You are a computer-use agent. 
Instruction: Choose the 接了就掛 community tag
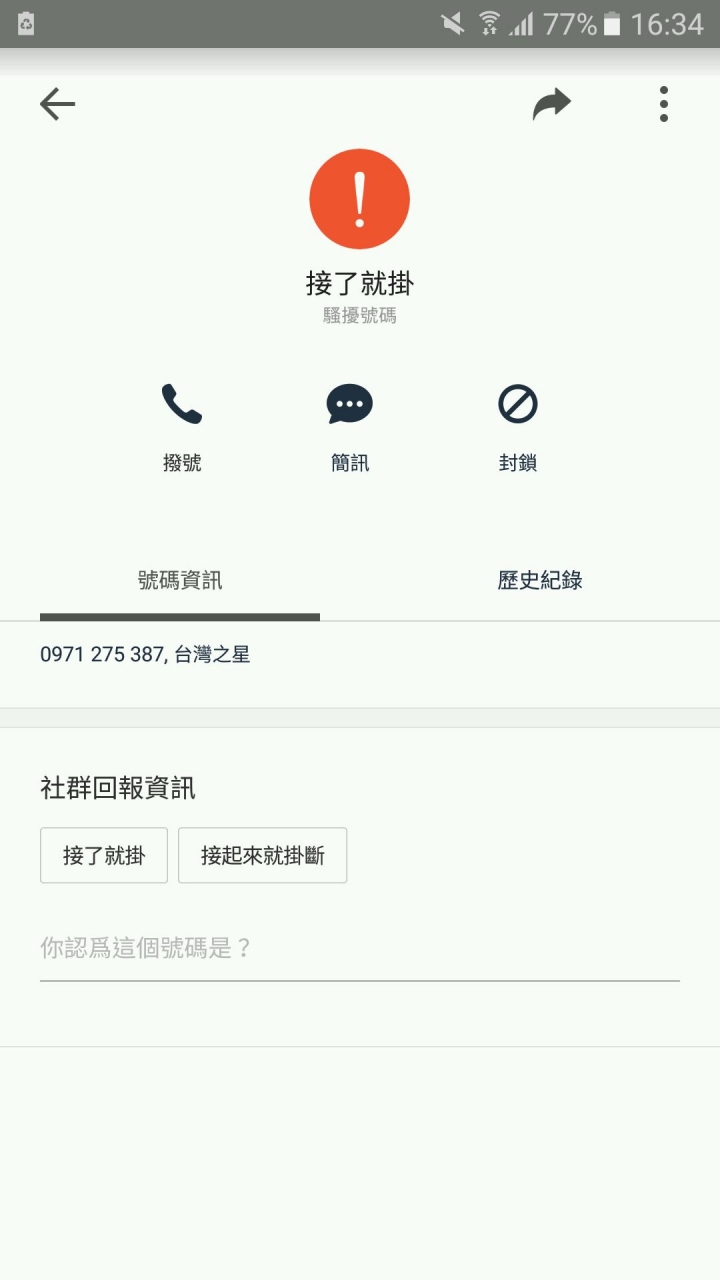point(104,855)
